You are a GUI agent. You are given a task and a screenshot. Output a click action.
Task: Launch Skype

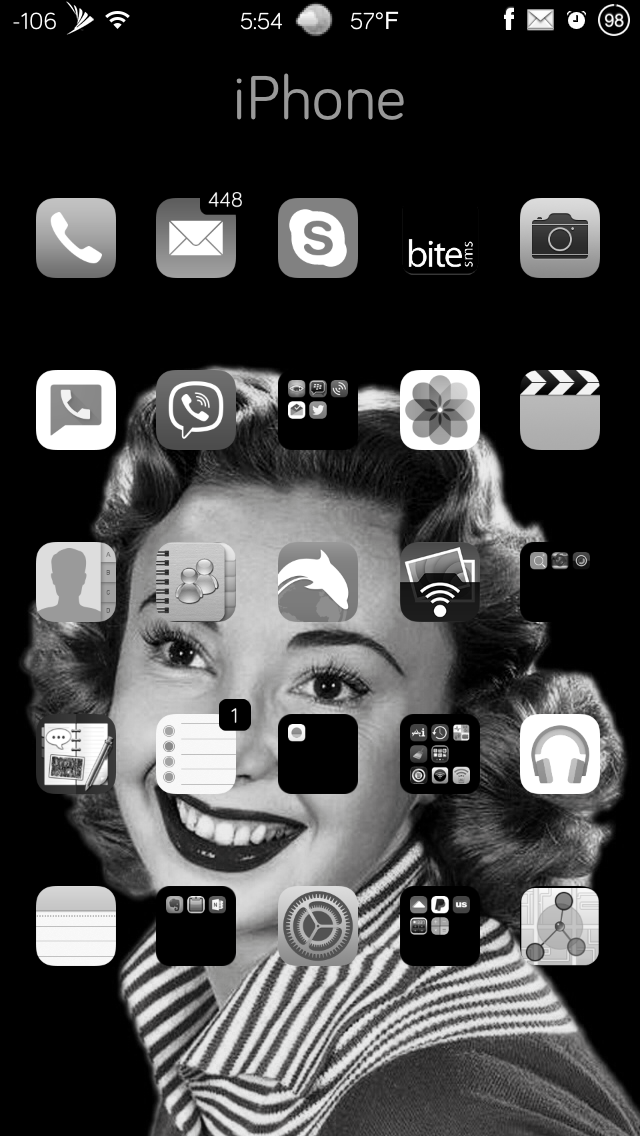click(317, 238)
